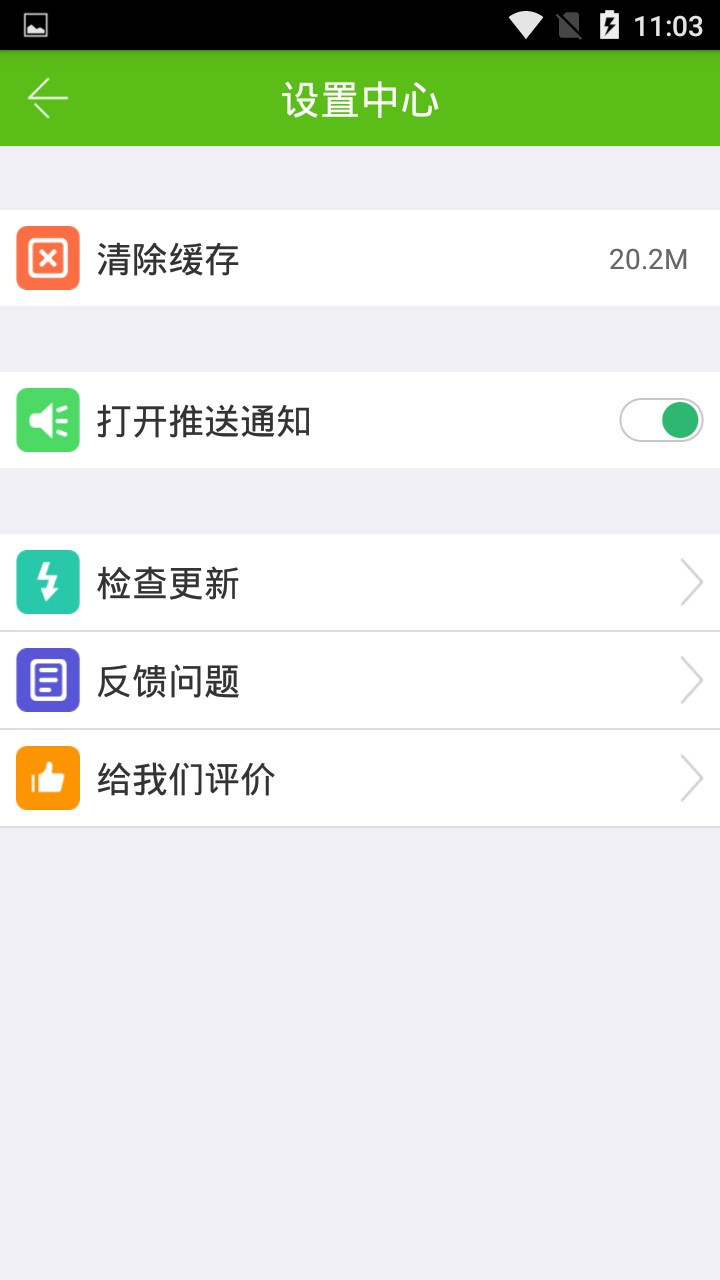This screenshot has height=1280, width=720.
Task: Open 检查更新 to check for updates
Action: (360, 583)
